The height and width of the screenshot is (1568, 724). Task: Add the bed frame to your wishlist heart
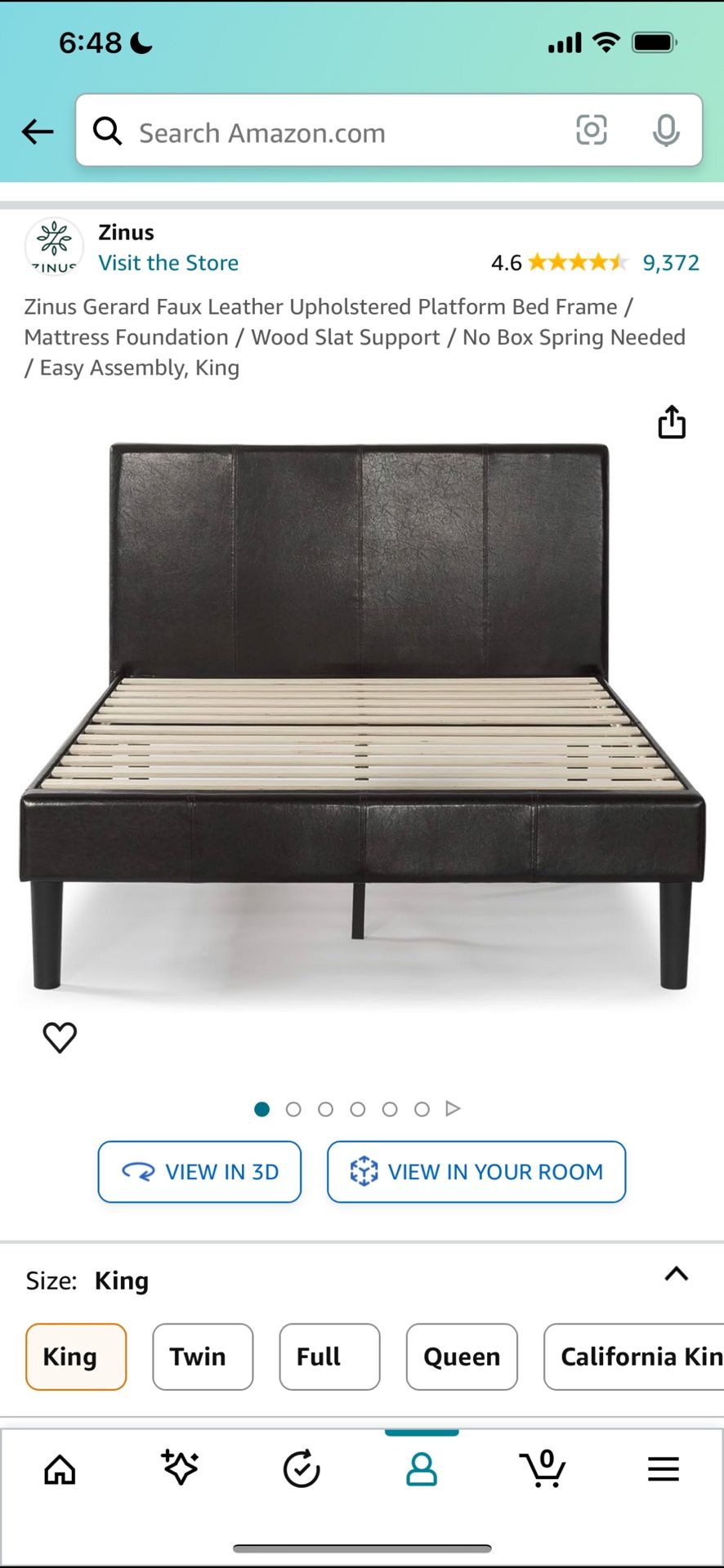pyautogui.click(x=59, y=1036)
